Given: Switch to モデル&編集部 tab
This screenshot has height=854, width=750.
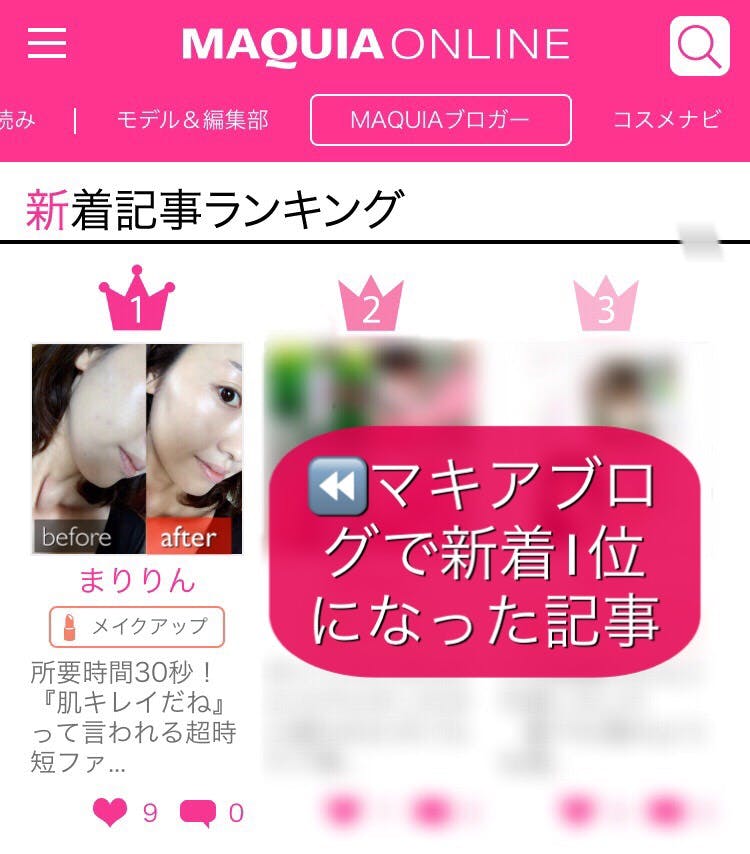Looking at the screenshot, I should click(192, 121).
